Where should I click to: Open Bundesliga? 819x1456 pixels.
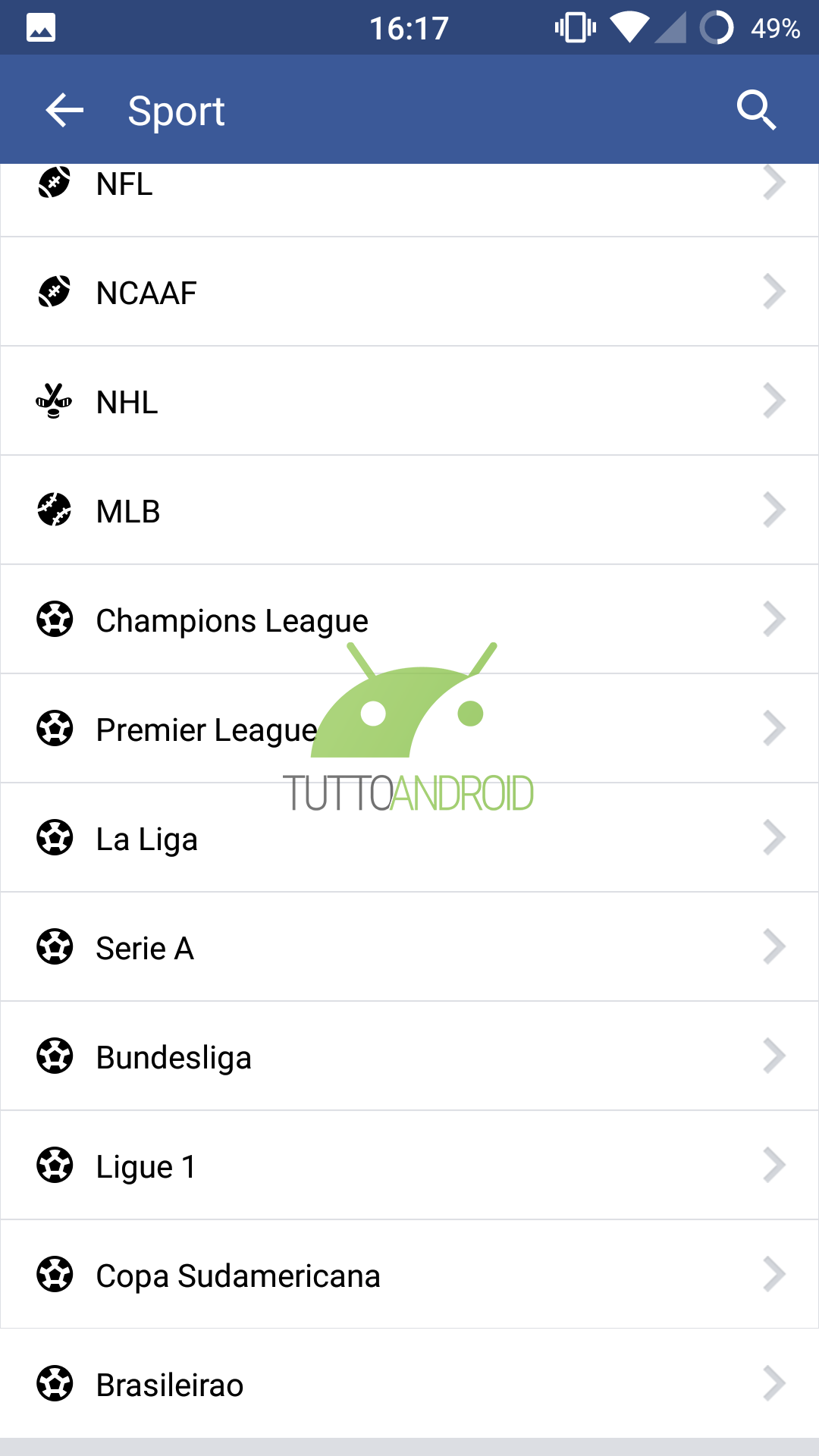(x=409, y=1056)
